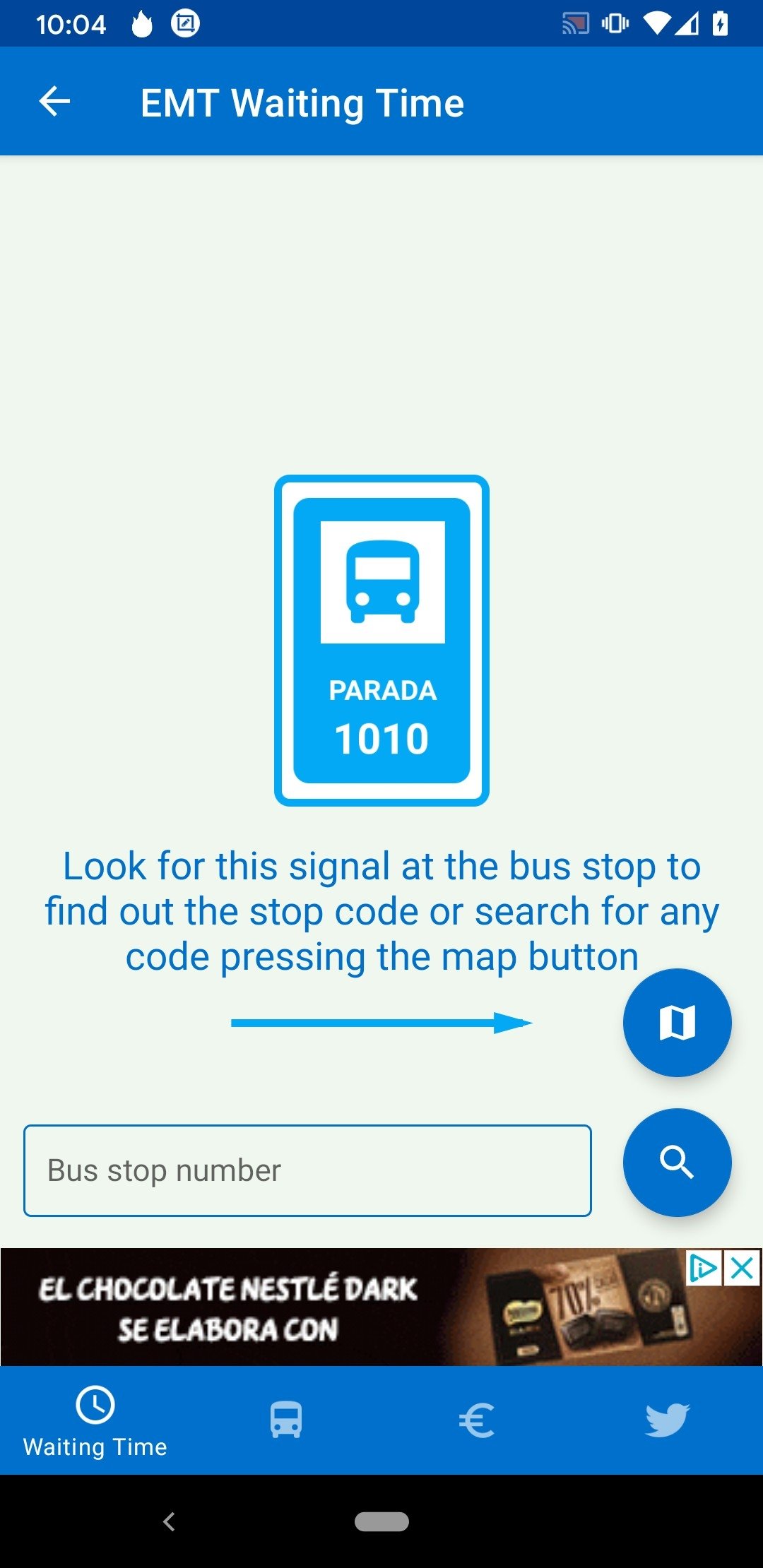Screen dimensions: 763x1568
Task: Tap the search magnifier button
Action: [677, 1162]
